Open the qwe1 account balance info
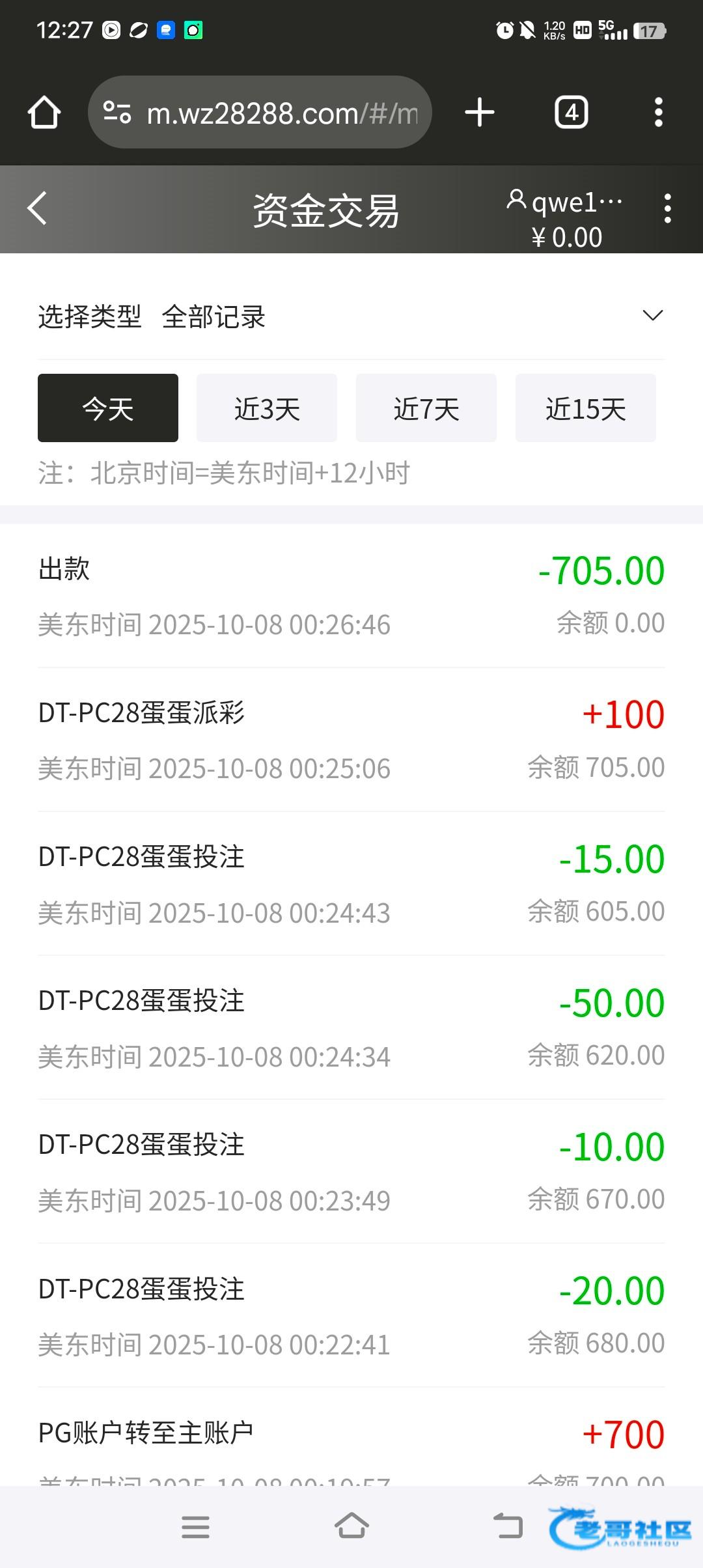Screen dimensions: 703x1568 (566, 219)
